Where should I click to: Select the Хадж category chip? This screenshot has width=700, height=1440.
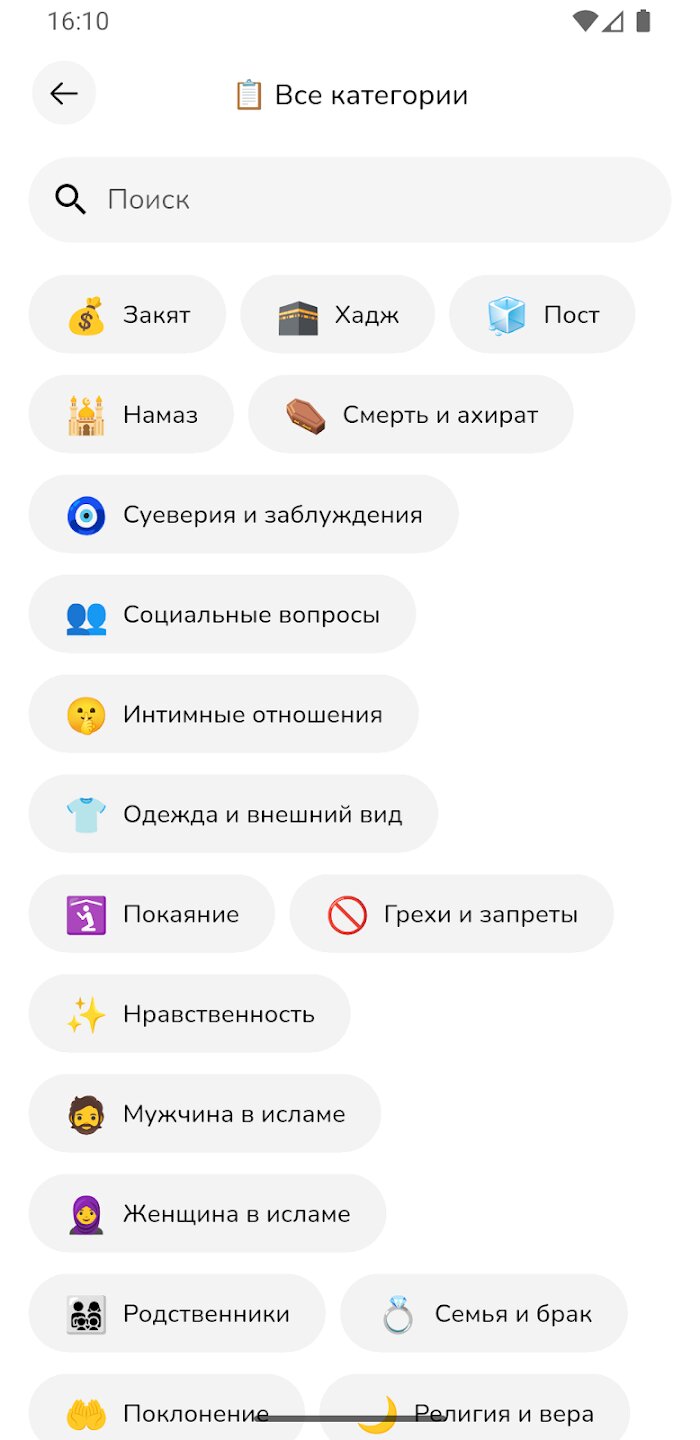pos(338,314)
